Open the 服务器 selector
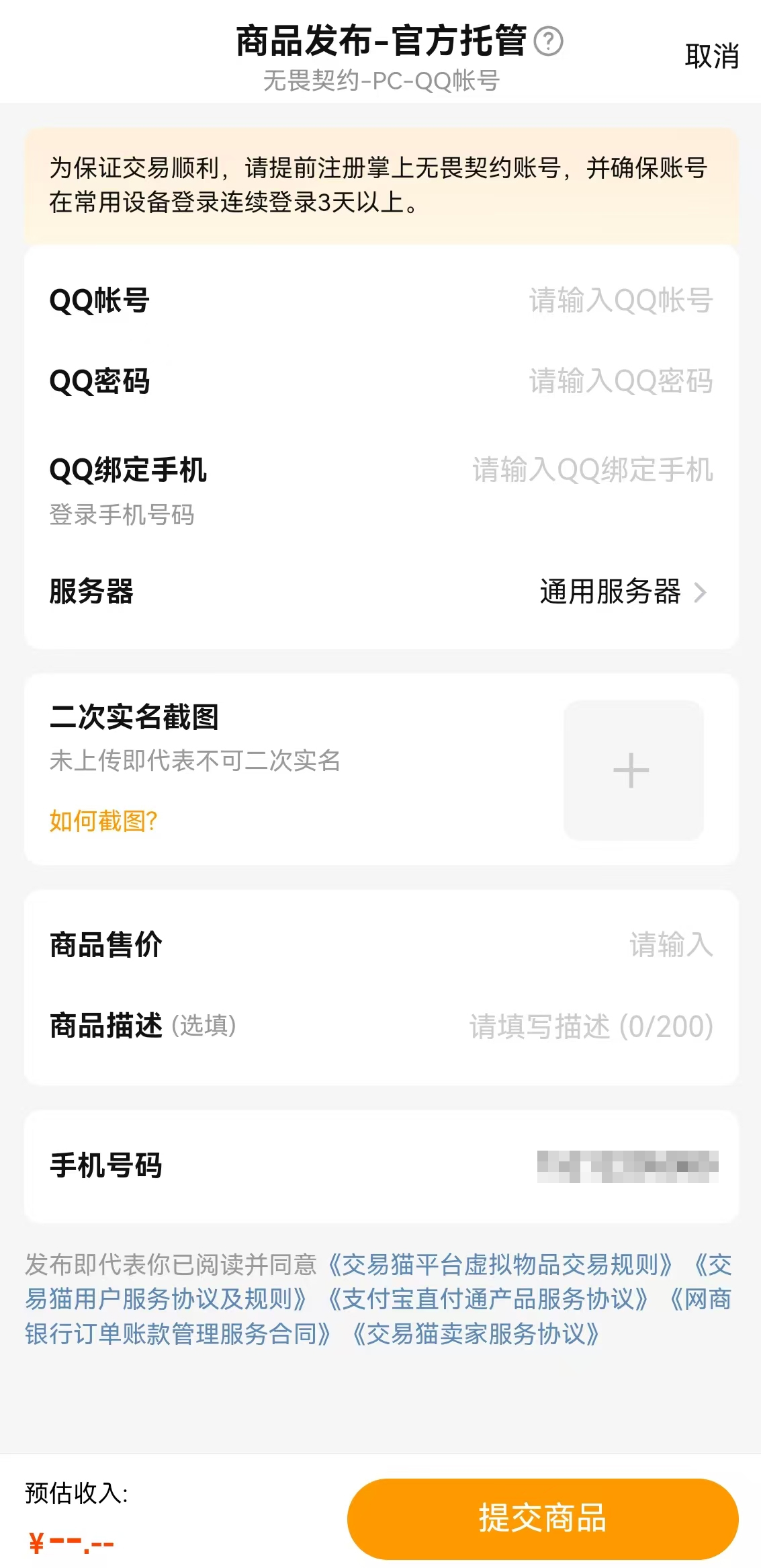This screenshot has width=761, height=1568. (622, 592)
